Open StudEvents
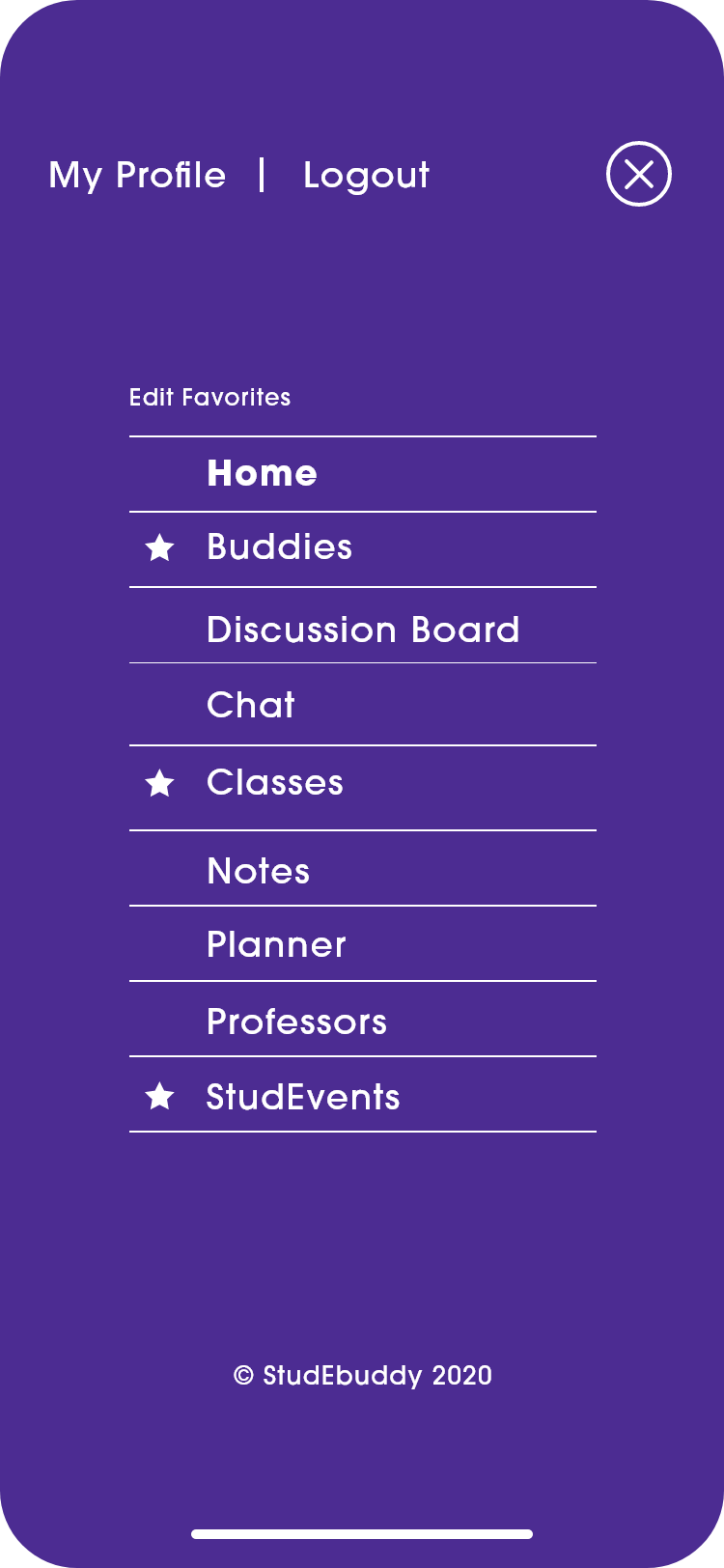724x1568 pixels. 303,1097
